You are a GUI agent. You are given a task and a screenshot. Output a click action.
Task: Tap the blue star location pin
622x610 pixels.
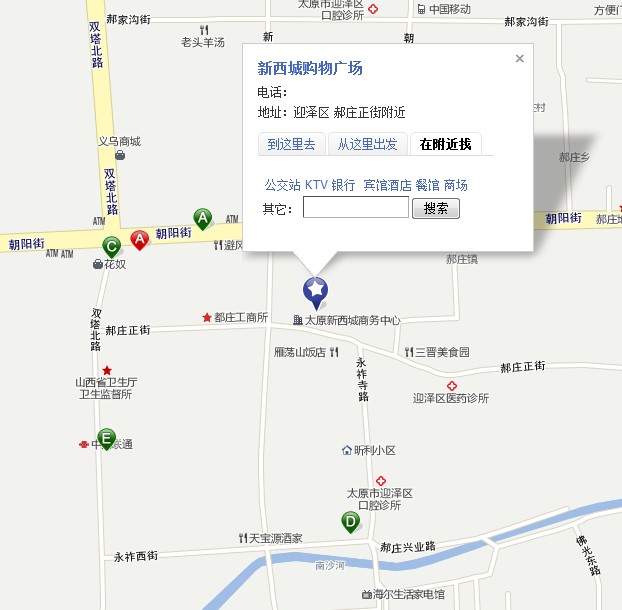point(316,290)
